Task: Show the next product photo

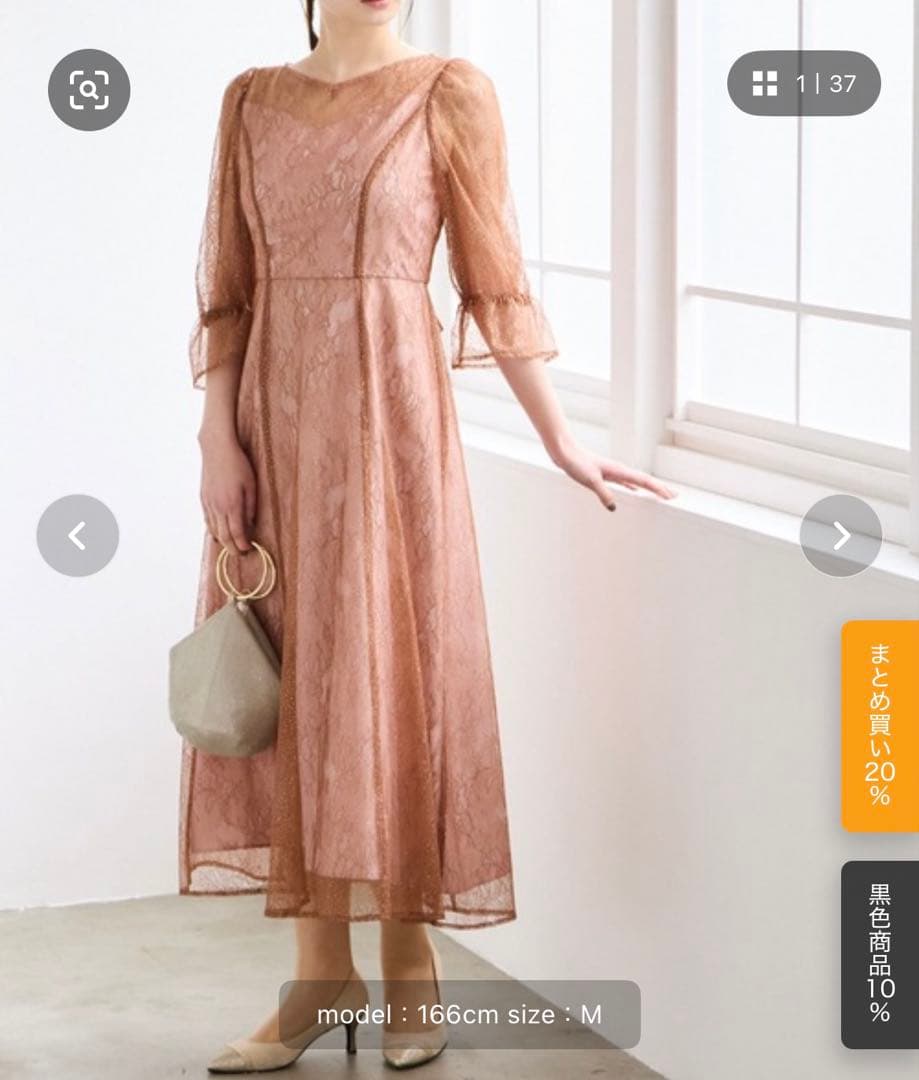Action: (x=840, y=536)
